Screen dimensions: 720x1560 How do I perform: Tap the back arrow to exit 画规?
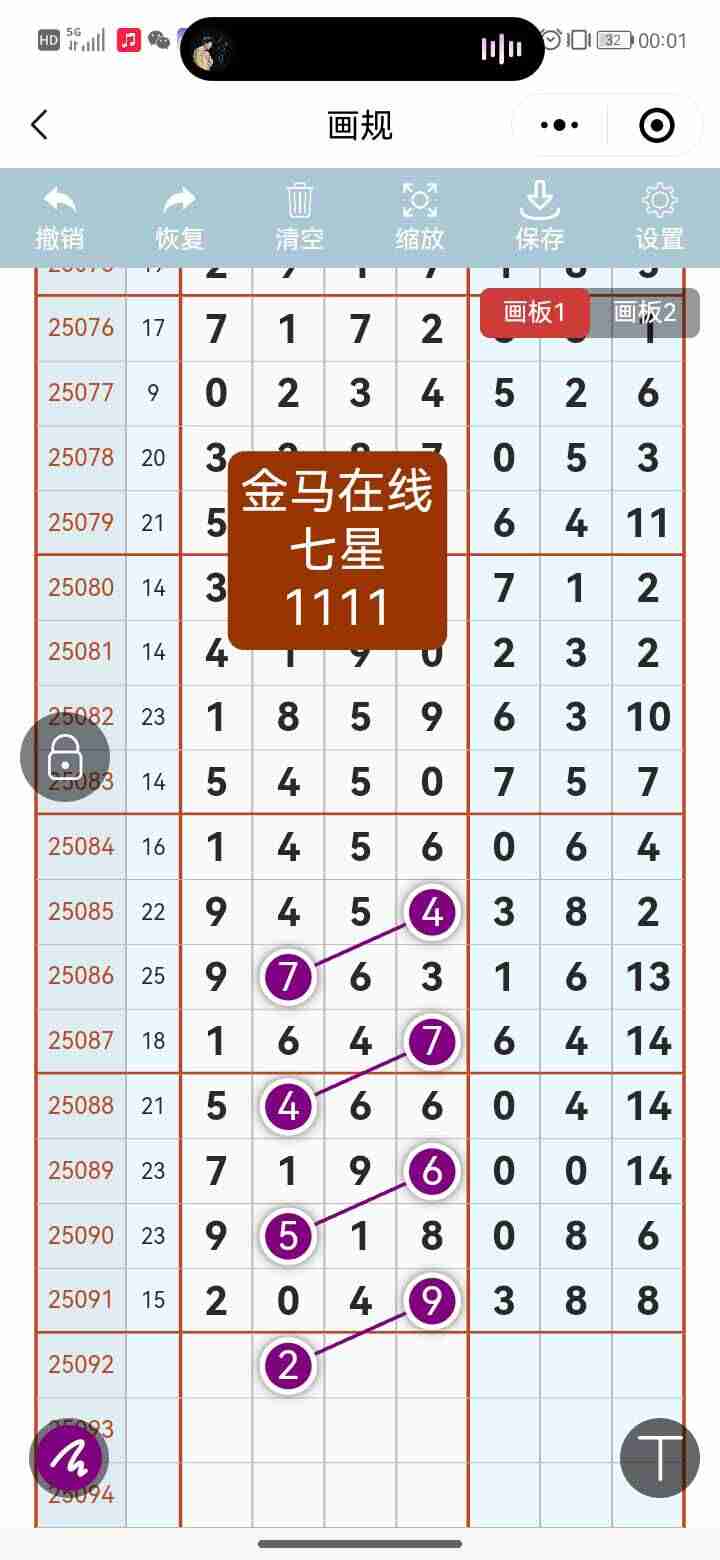[x=40, y=125]
